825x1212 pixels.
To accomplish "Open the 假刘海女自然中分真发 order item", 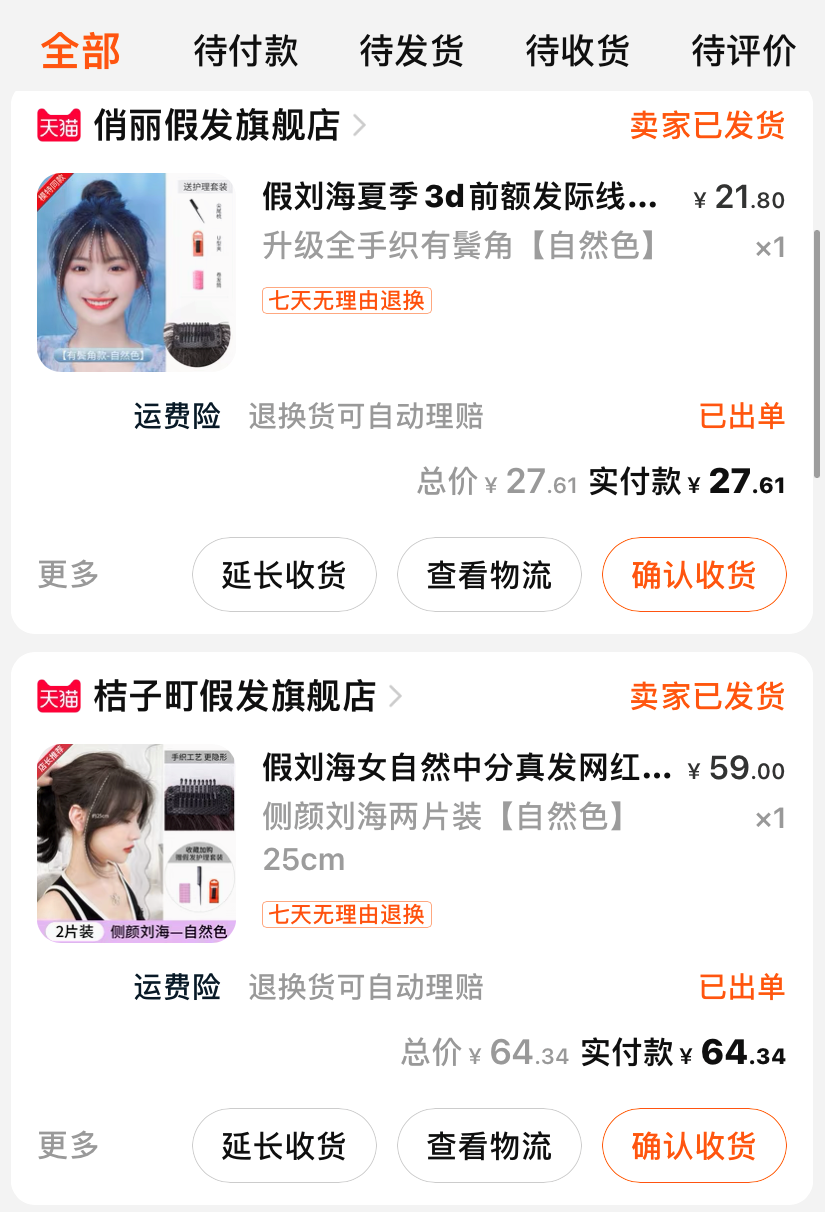I will pos(466,768).
